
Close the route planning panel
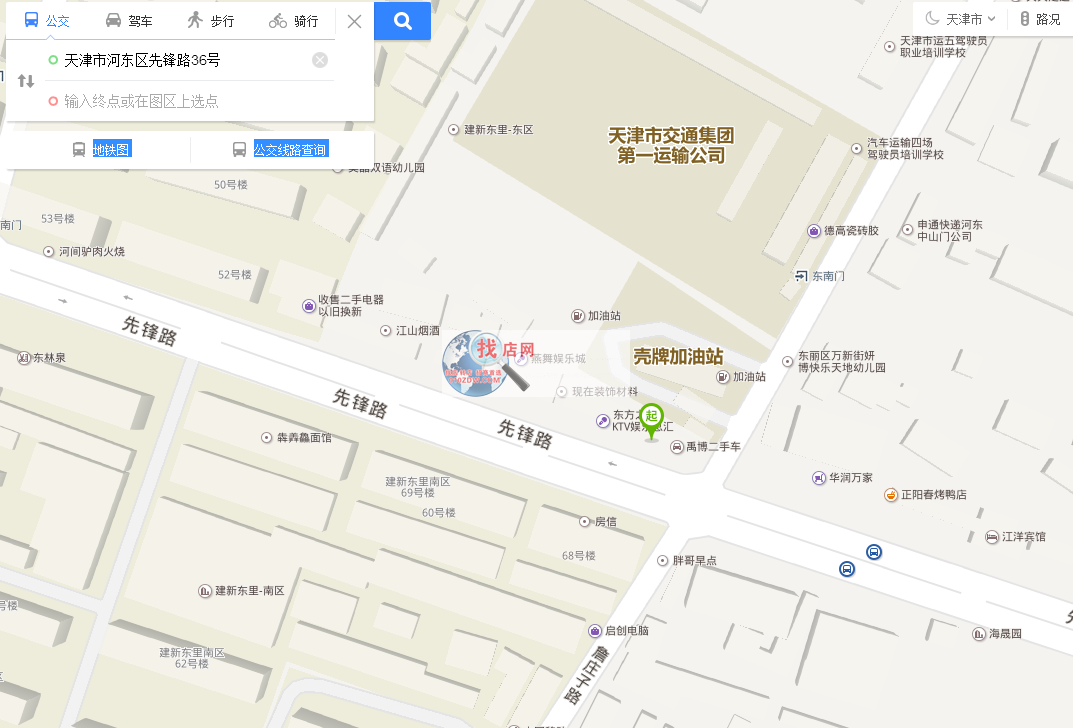point(354,21)
